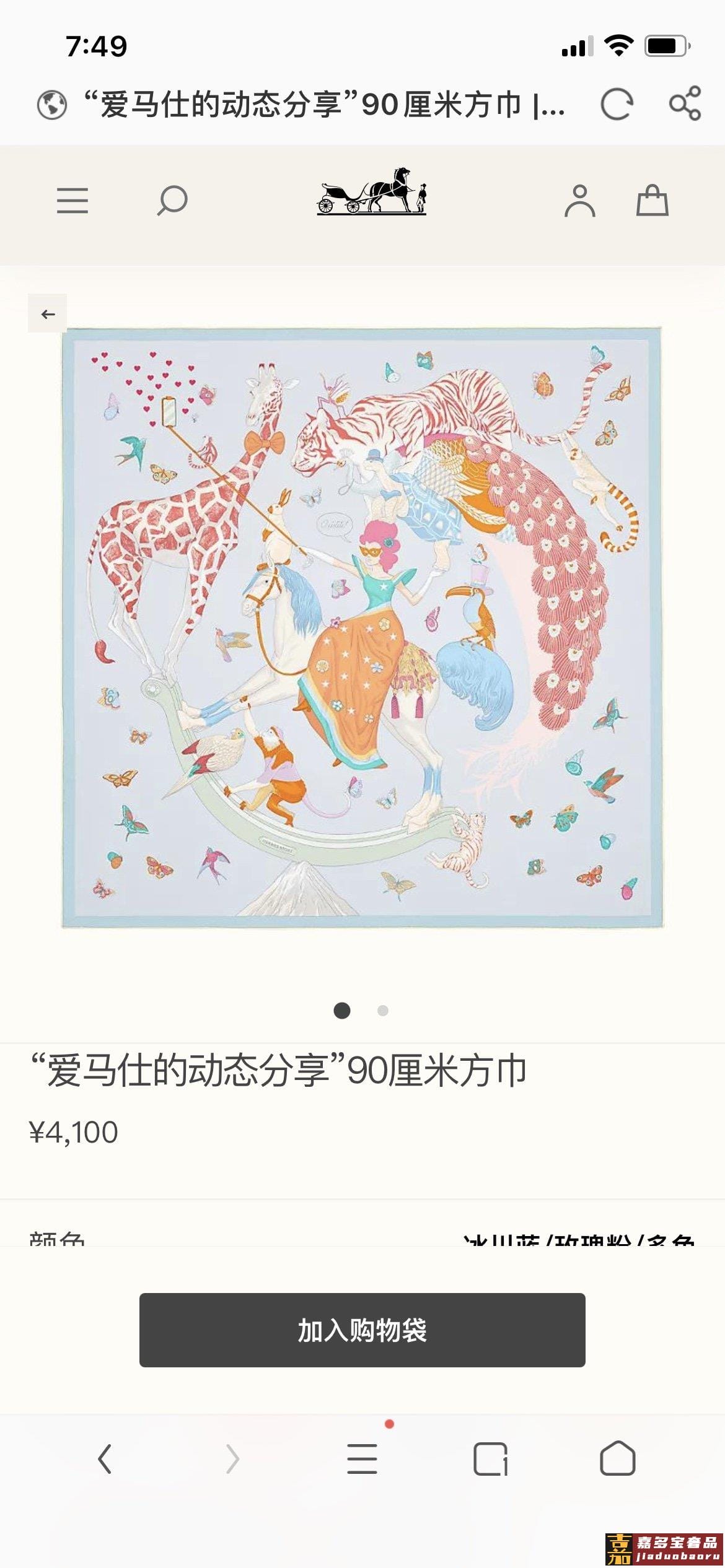Screen dimensions: 725x1568
Task: Open the browser tabs switcher
Action: point(490,1459)
